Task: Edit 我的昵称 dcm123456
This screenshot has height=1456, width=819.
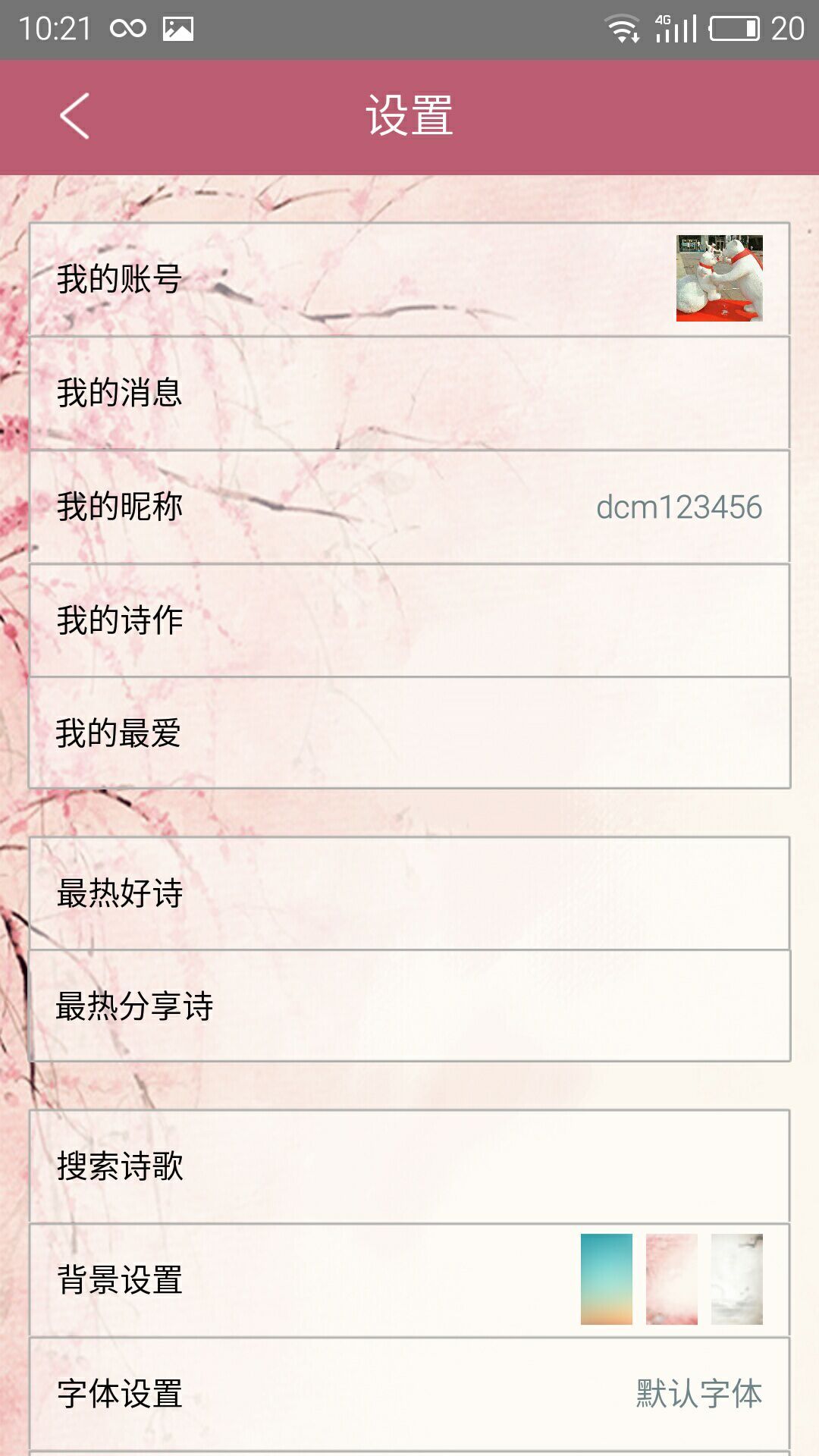Action: pos(409,507)
